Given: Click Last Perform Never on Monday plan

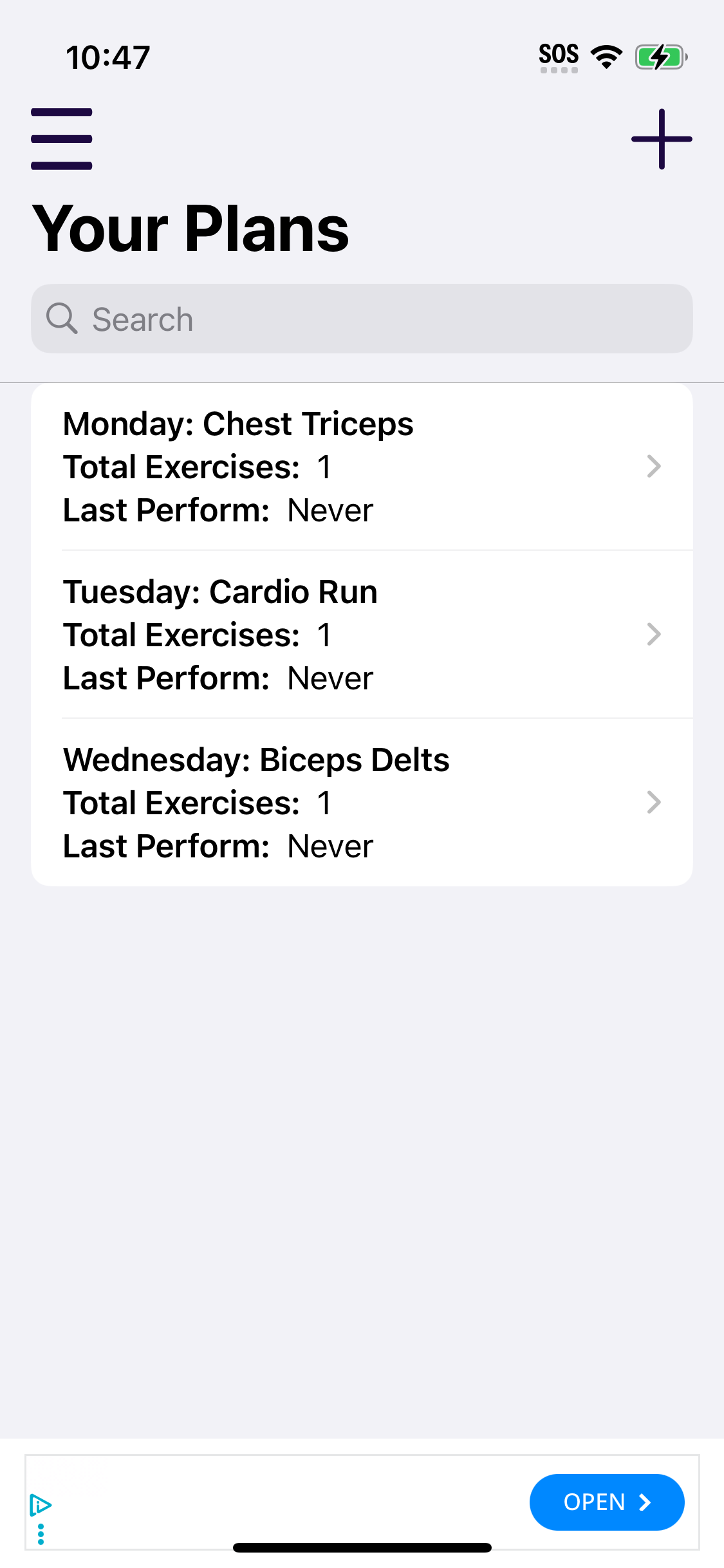Looking at the screenshot, I should pos(218,510).
